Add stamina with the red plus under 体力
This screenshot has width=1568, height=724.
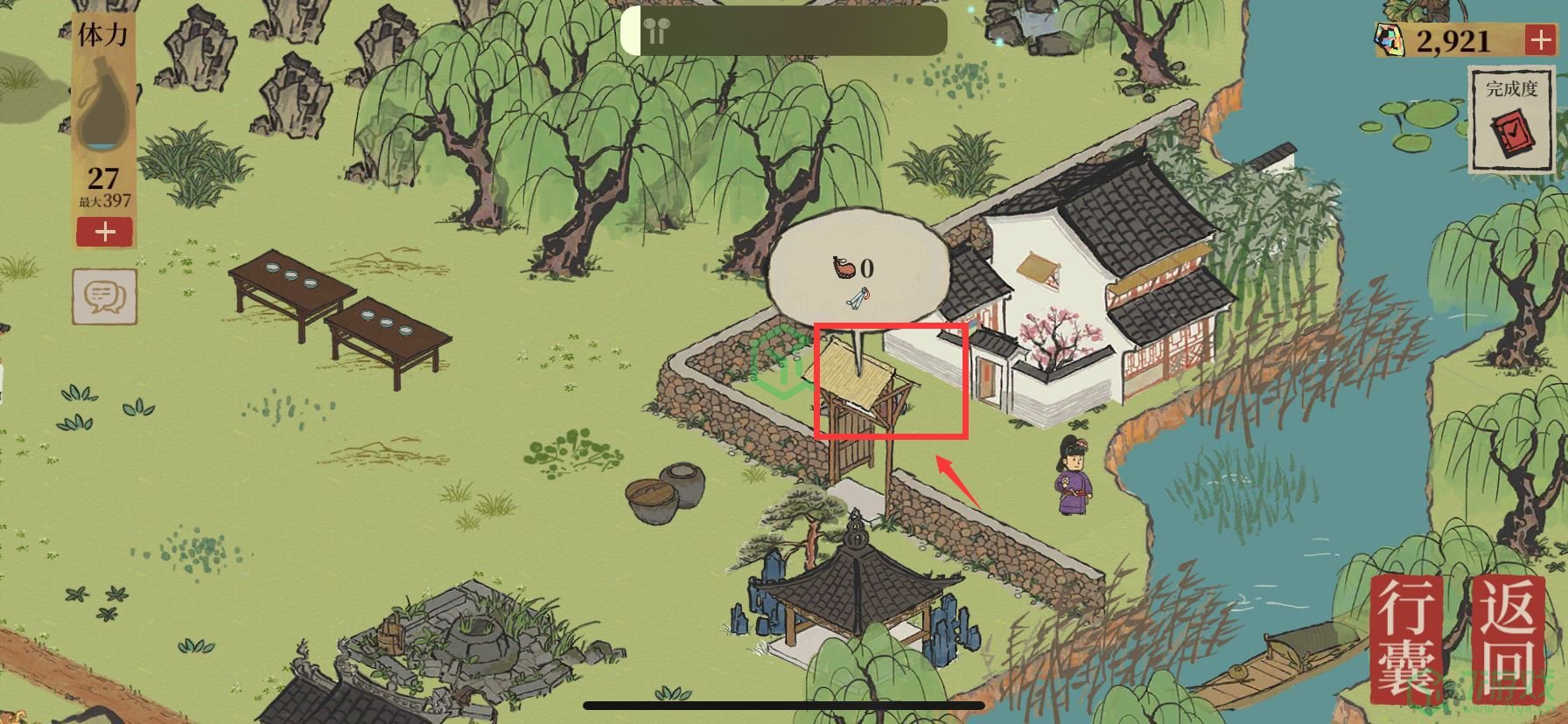(105, 233)
